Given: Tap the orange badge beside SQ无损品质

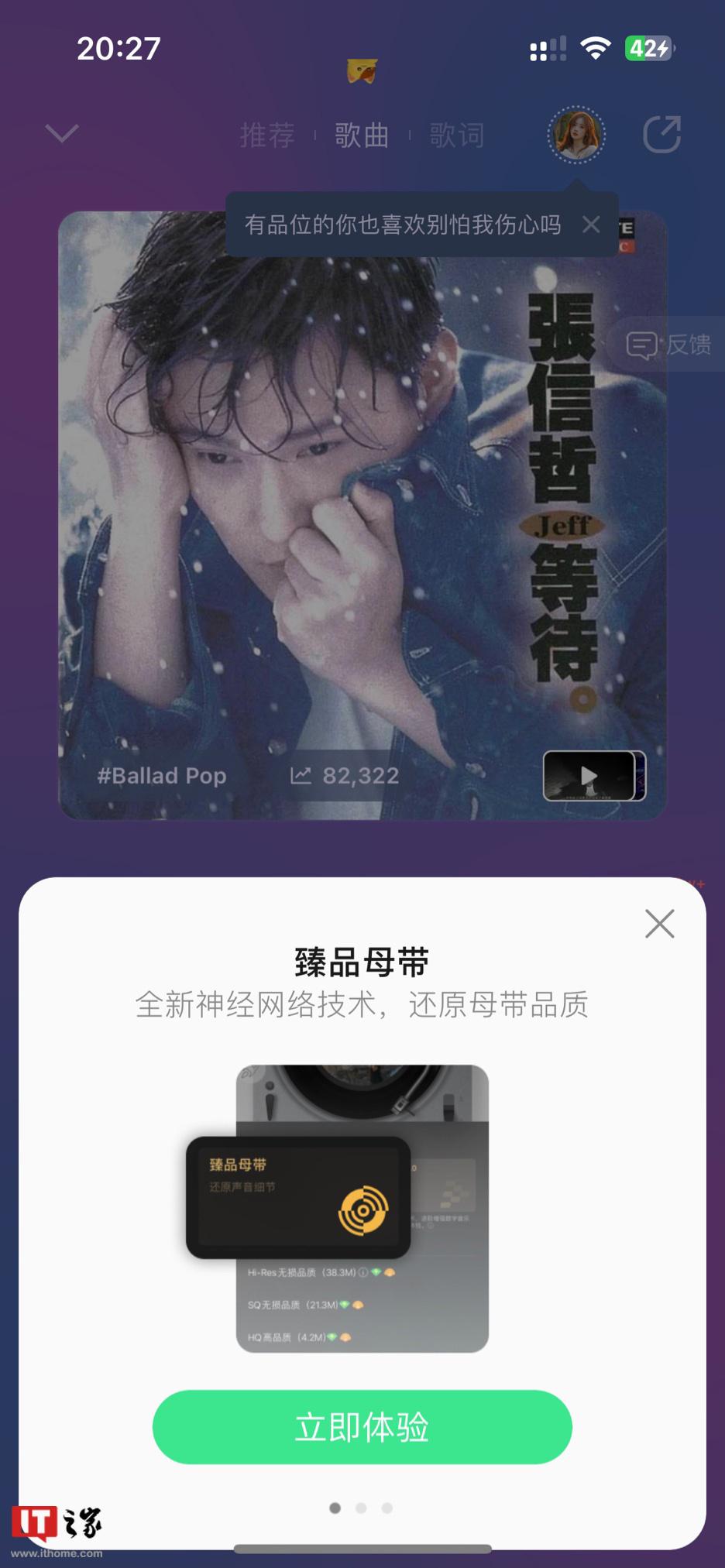Looking at the screenshot, I should [x=357, y=1305].
